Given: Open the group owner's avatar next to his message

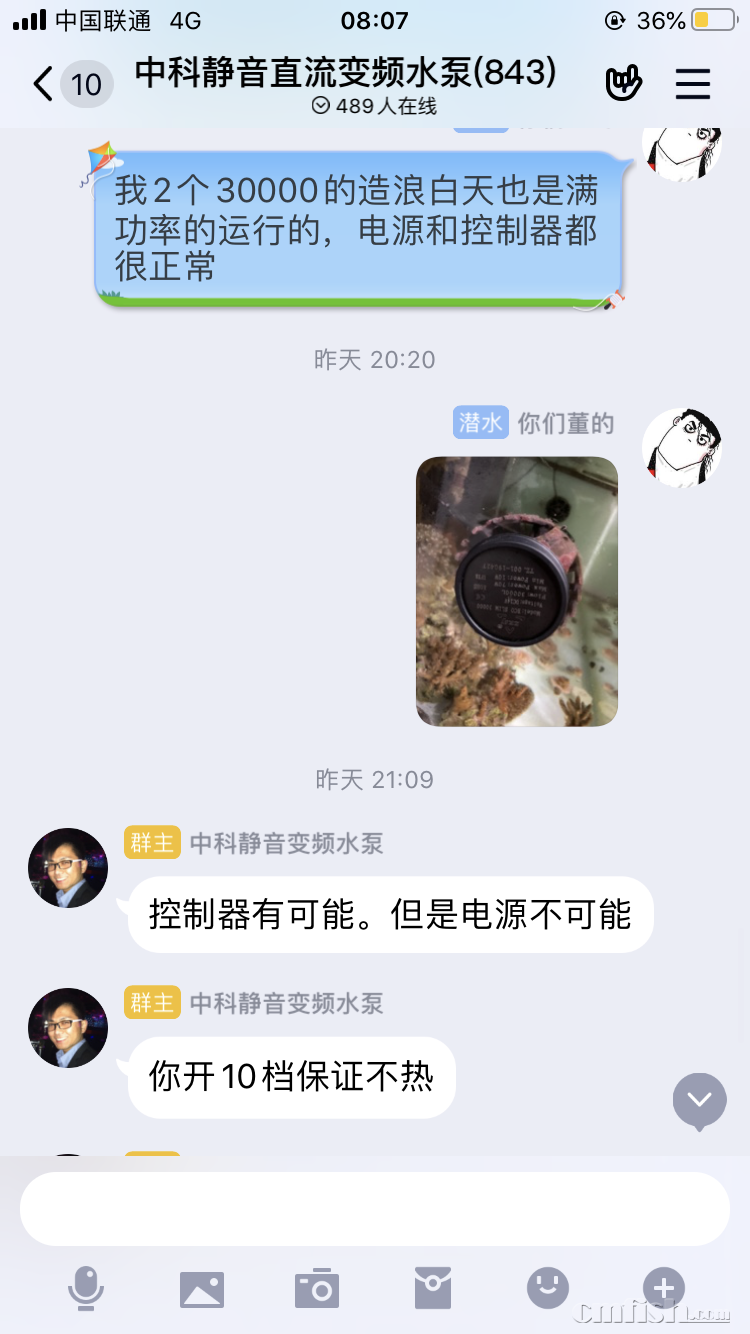Looking at the screenshot, I should 67,868.
